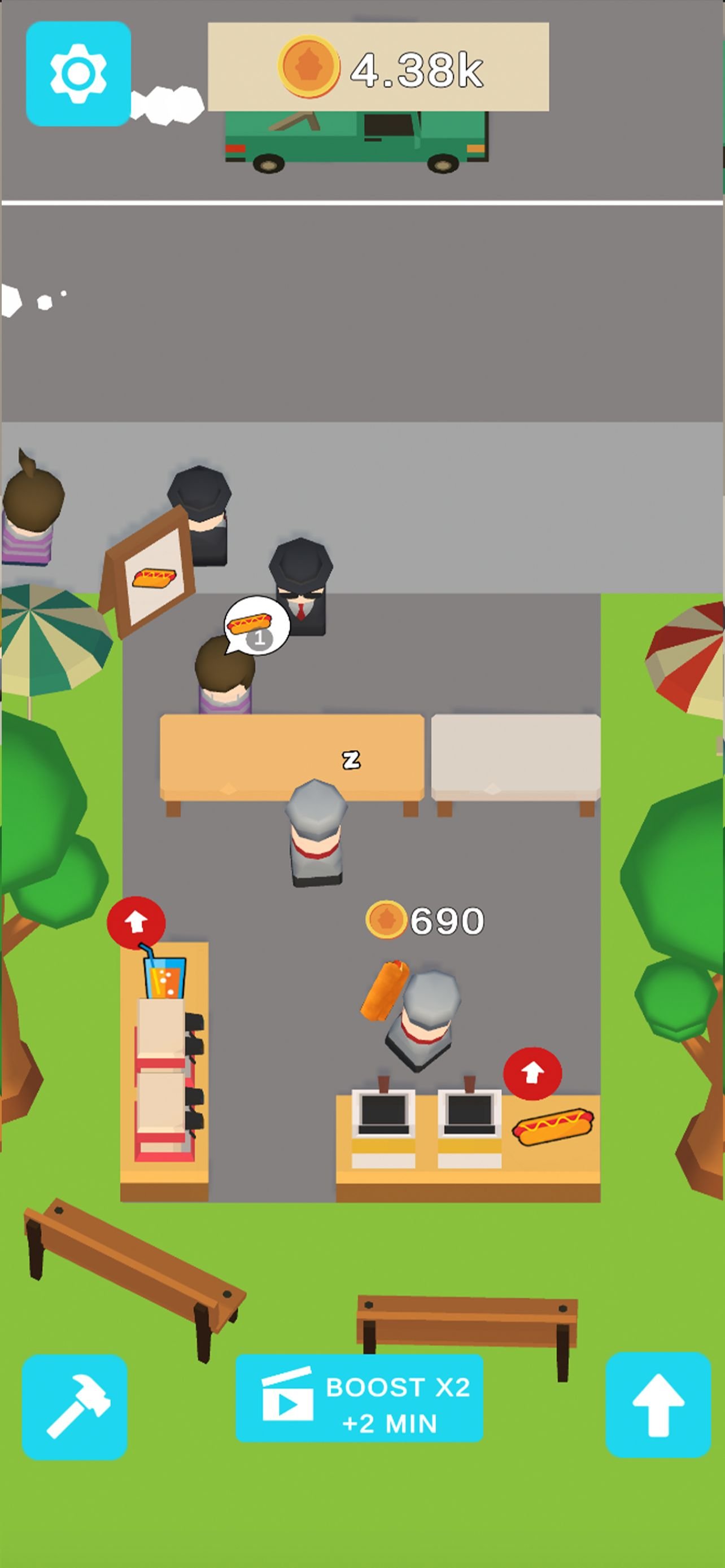Upgrade the drink station via red arrow

136,922
